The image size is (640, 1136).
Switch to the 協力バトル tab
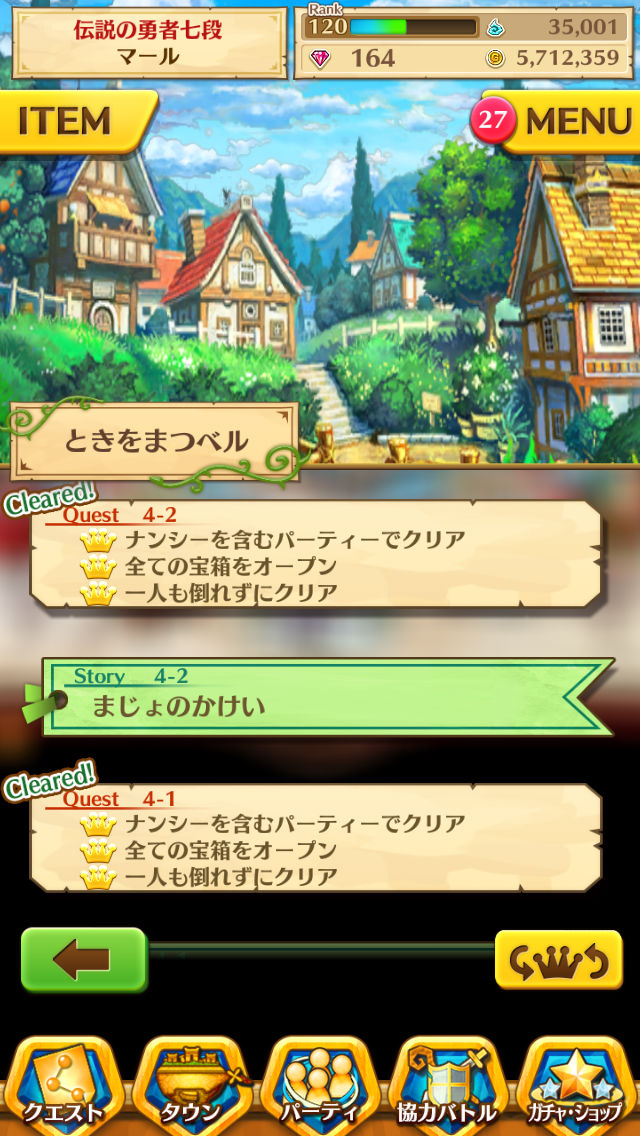(x=447, y=1085)
